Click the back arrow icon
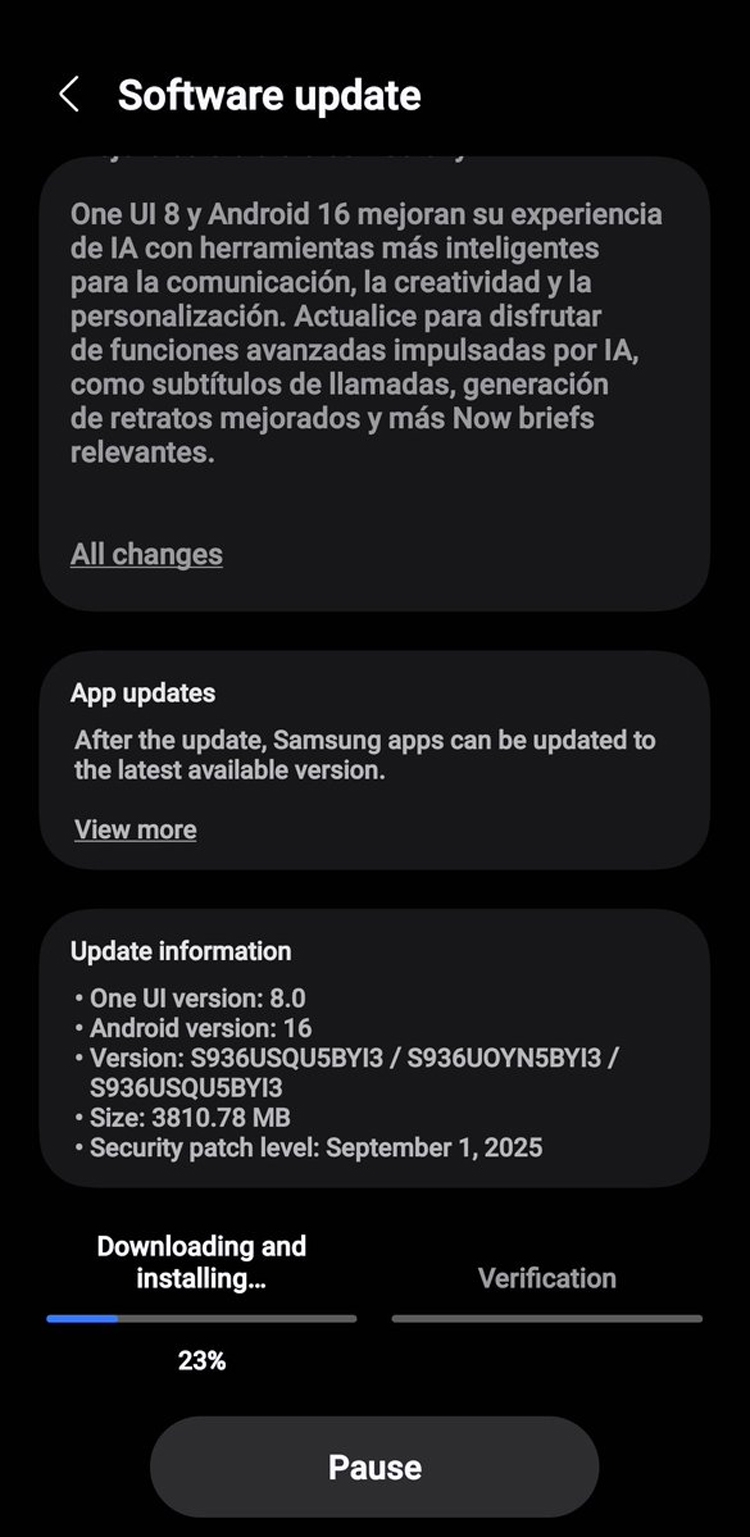750x1537 pixels. 68,93
